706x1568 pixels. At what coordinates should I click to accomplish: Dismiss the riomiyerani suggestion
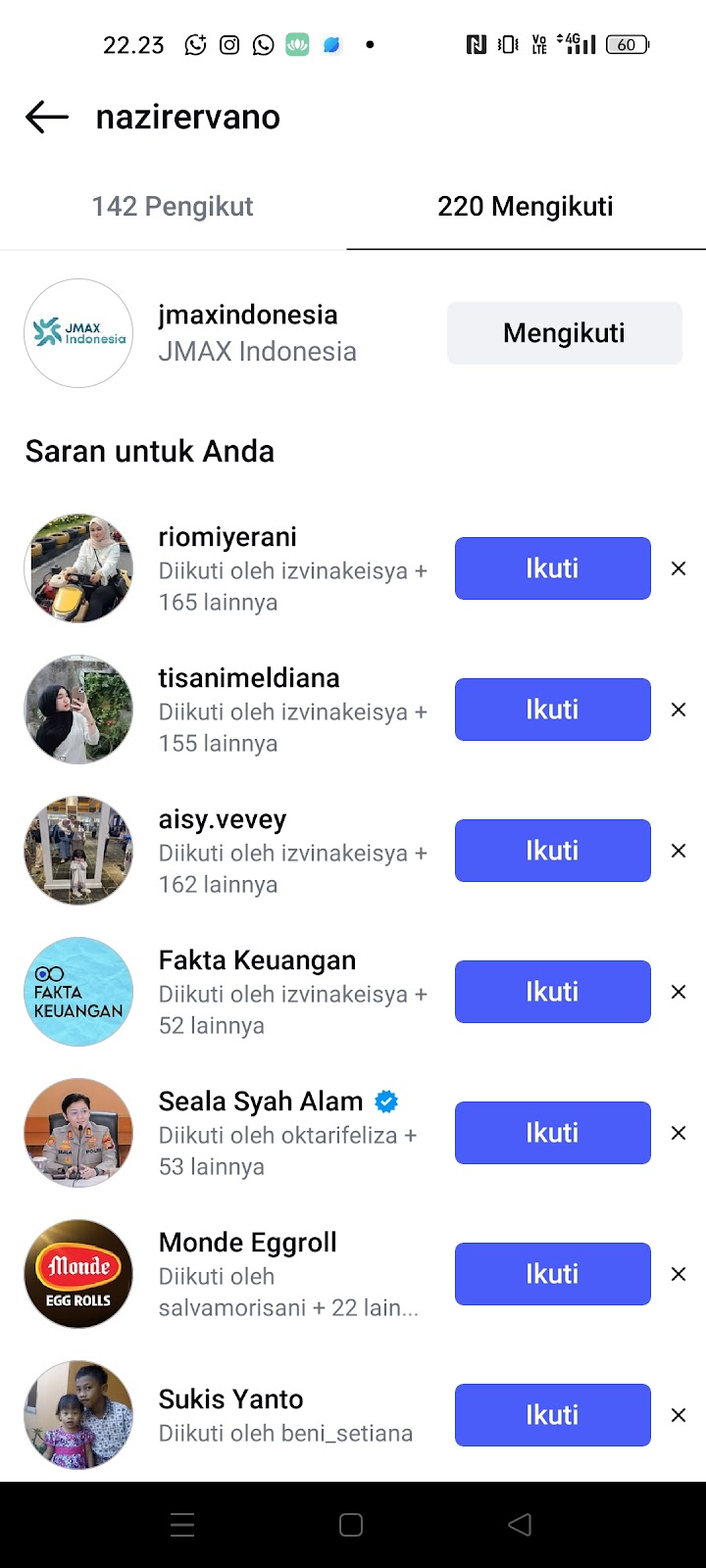(678, 568)
